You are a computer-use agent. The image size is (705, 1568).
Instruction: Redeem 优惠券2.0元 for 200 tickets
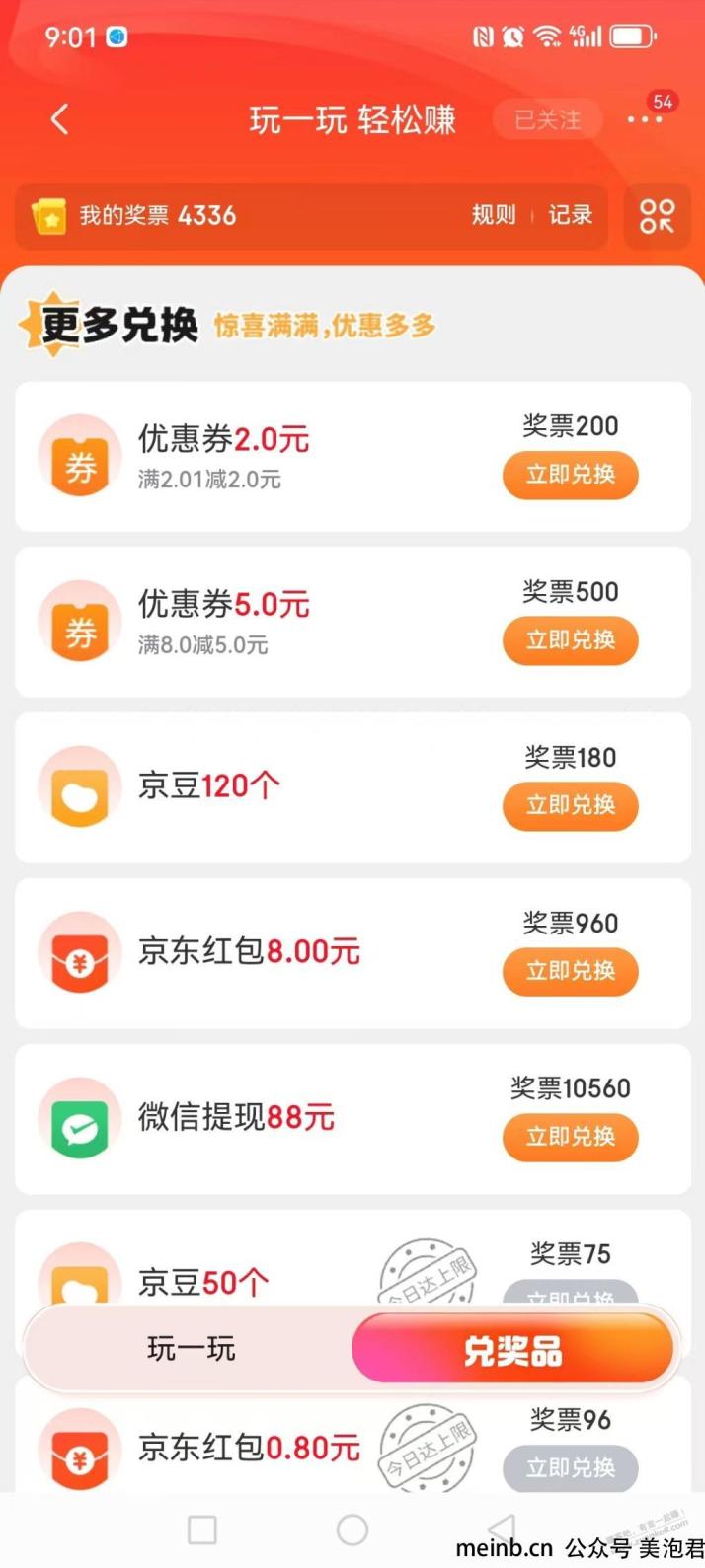571,476
